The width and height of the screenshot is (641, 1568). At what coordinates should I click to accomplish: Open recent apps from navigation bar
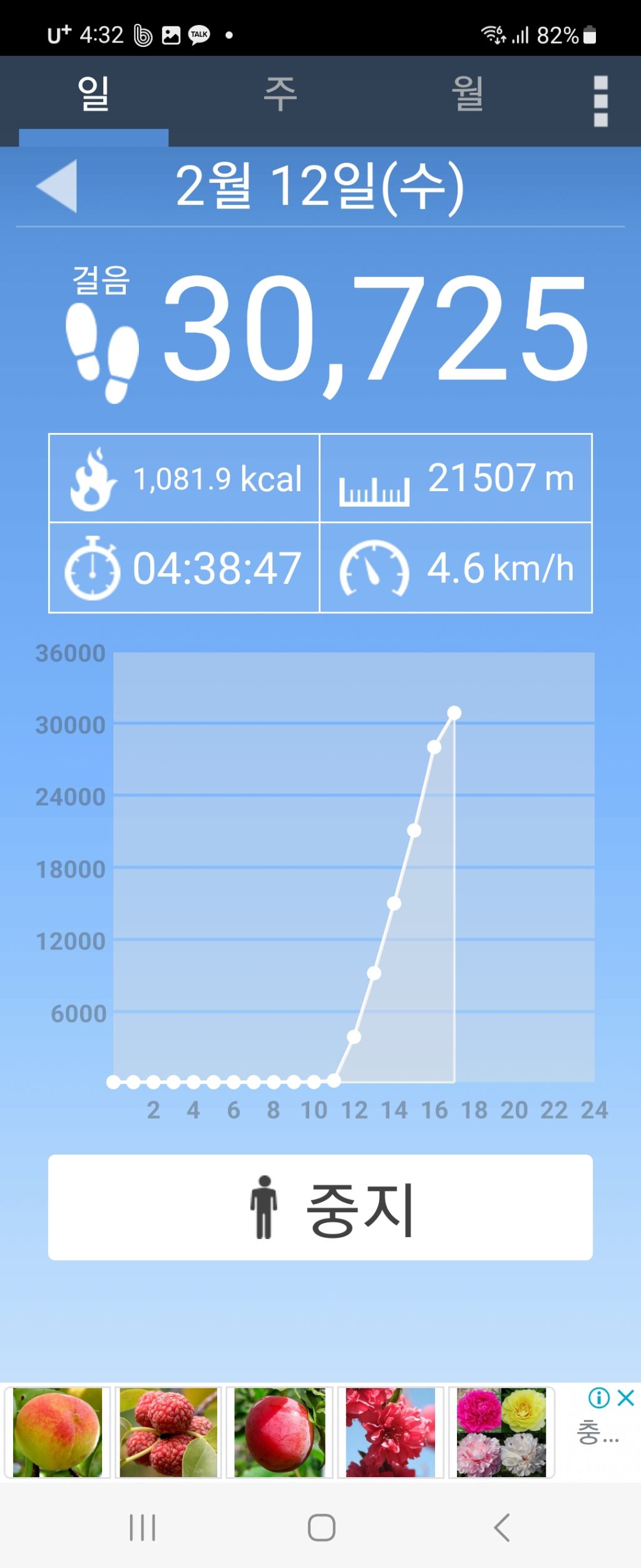coord(142,1527)
